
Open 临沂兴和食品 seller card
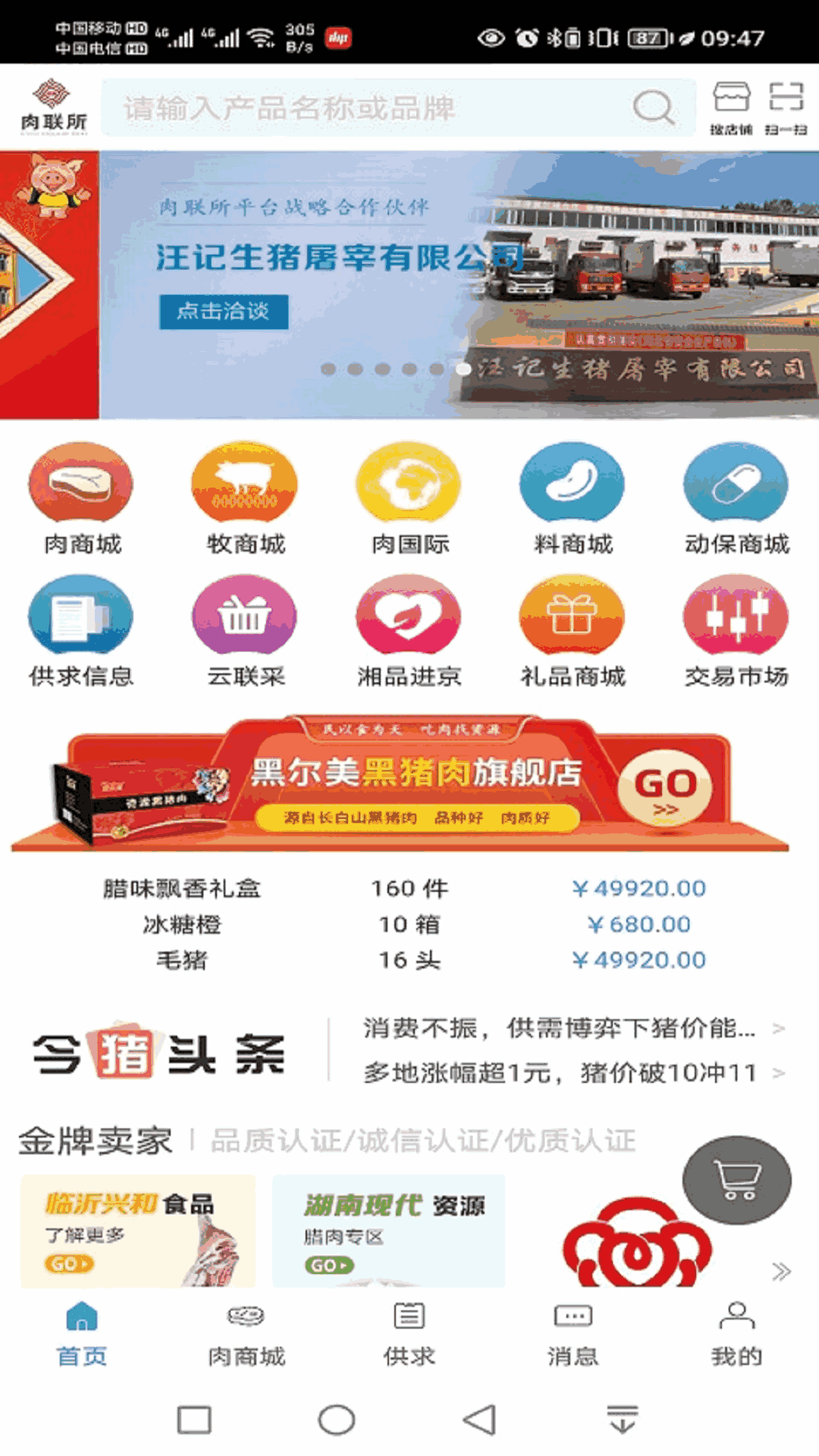coord(138,1231)
